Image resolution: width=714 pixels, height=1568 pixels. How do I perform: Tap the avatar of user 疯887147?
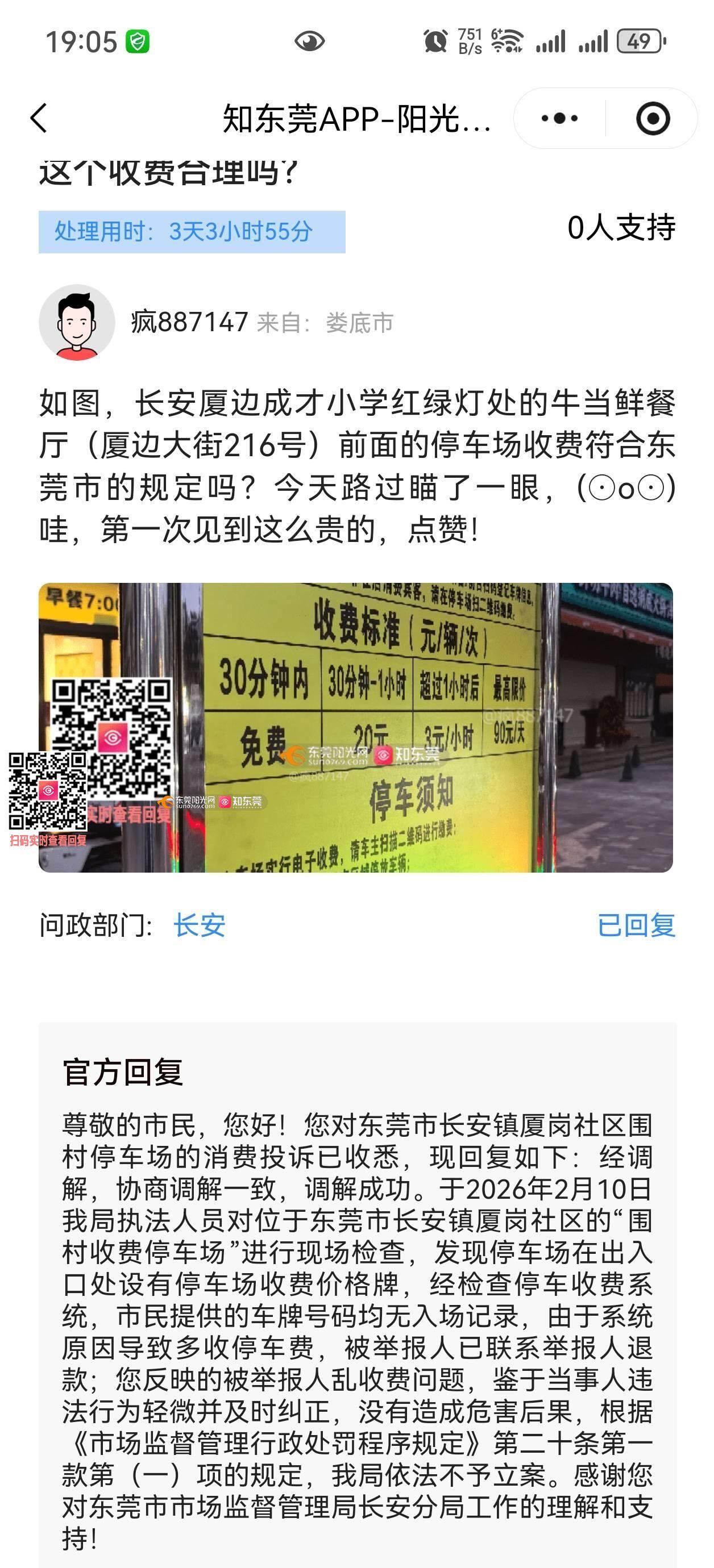(77, 323)
